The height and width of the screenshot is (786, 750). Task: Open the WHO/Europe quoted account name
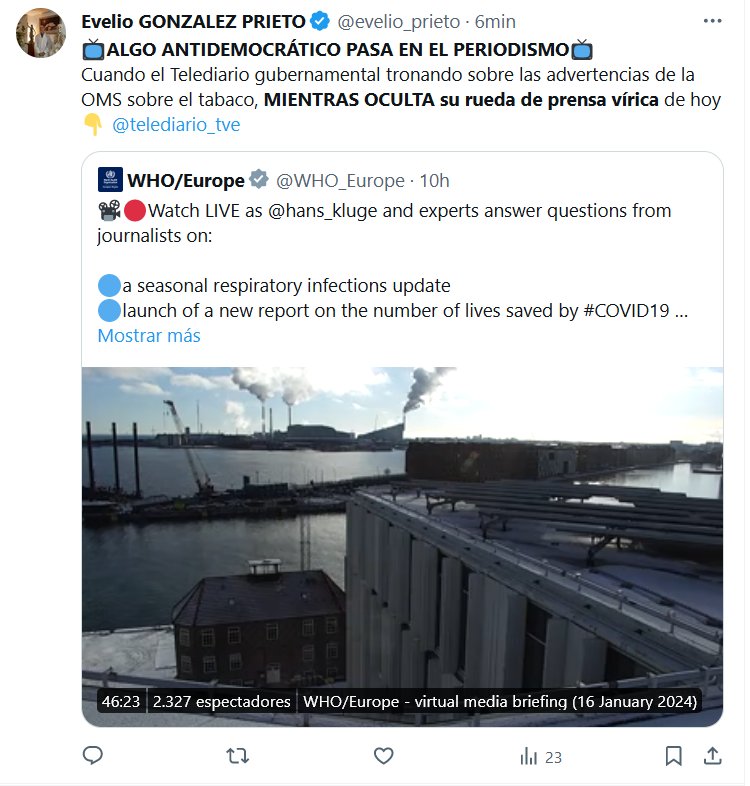186,180
